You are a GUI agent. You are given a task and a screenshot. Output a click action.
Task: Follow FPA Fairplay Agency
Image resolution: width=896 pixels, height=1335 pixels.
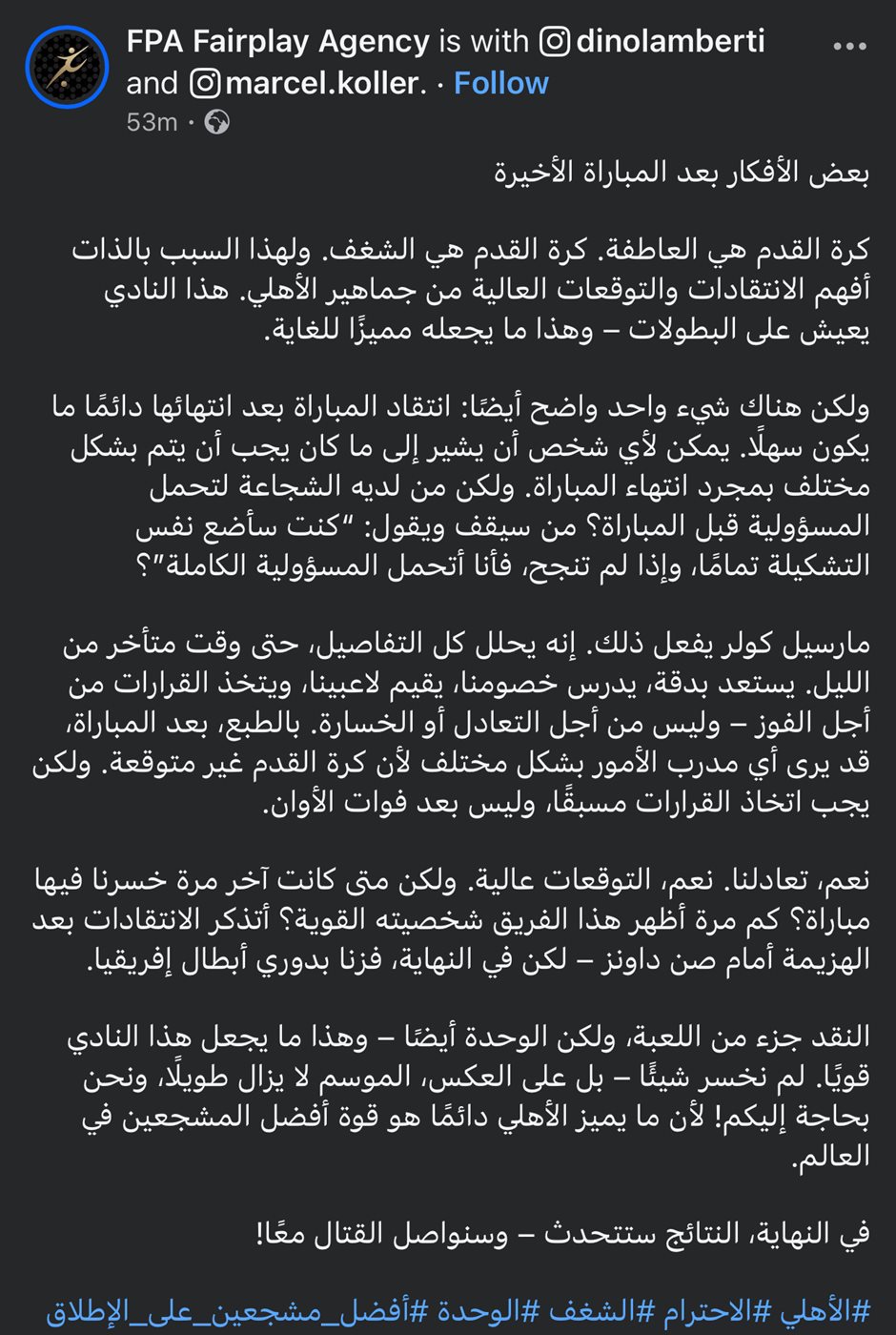[500, 84]
